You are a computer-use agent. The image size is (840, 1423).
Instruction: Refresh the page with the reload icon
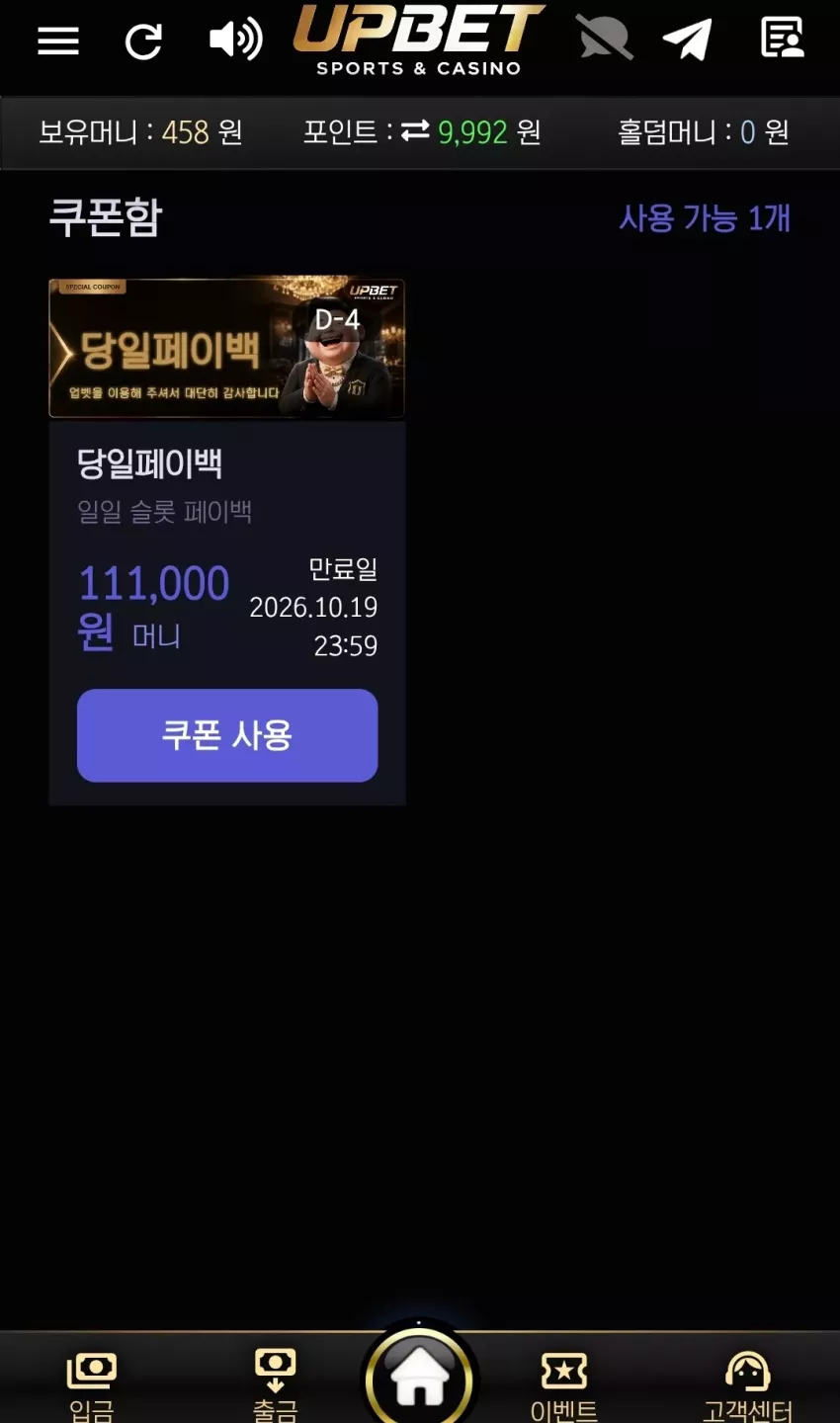[x=143, y=42]
